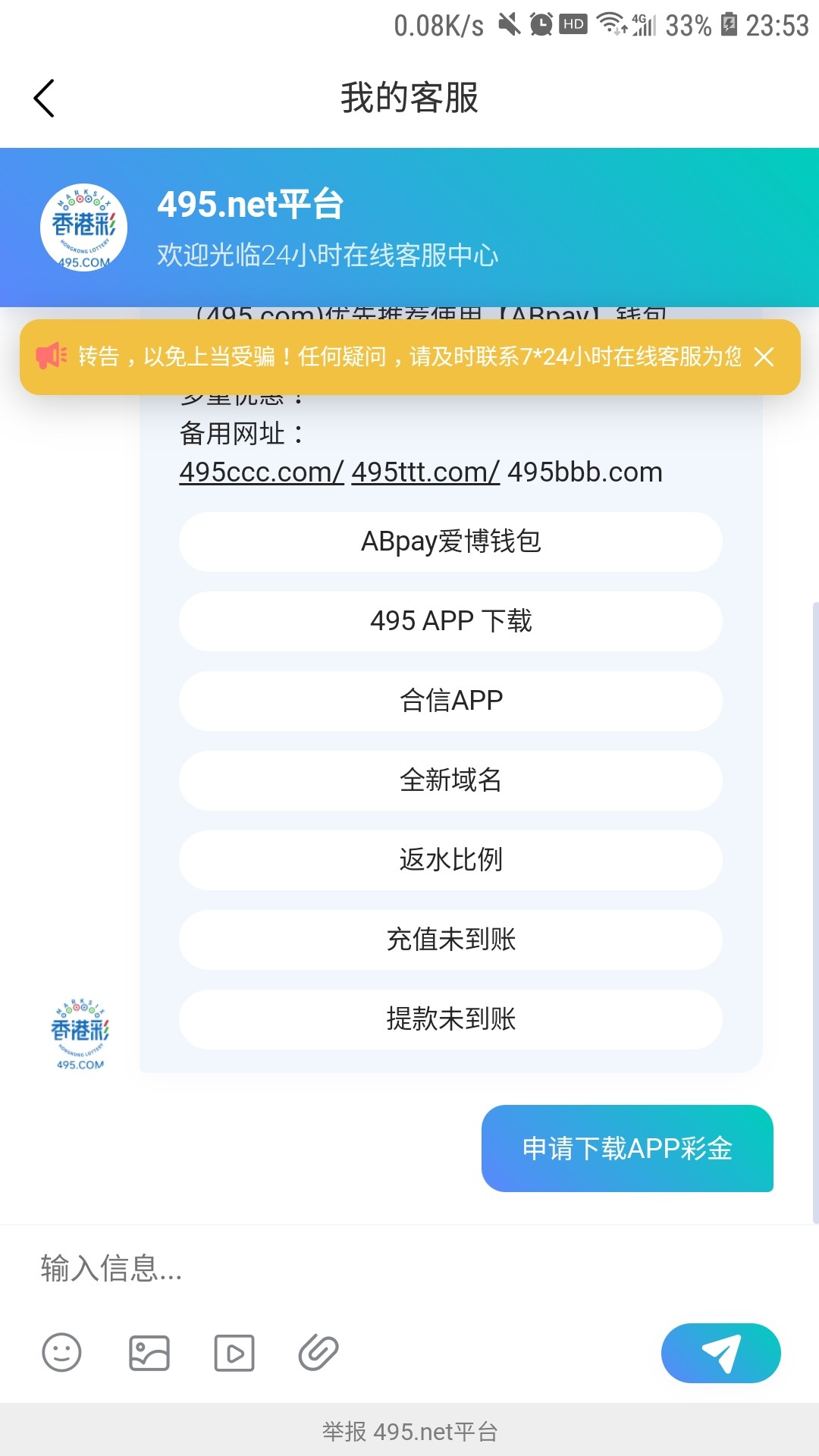Dismiss the yellow warning banner
The image size is (819, 1456).
[764, 357]
